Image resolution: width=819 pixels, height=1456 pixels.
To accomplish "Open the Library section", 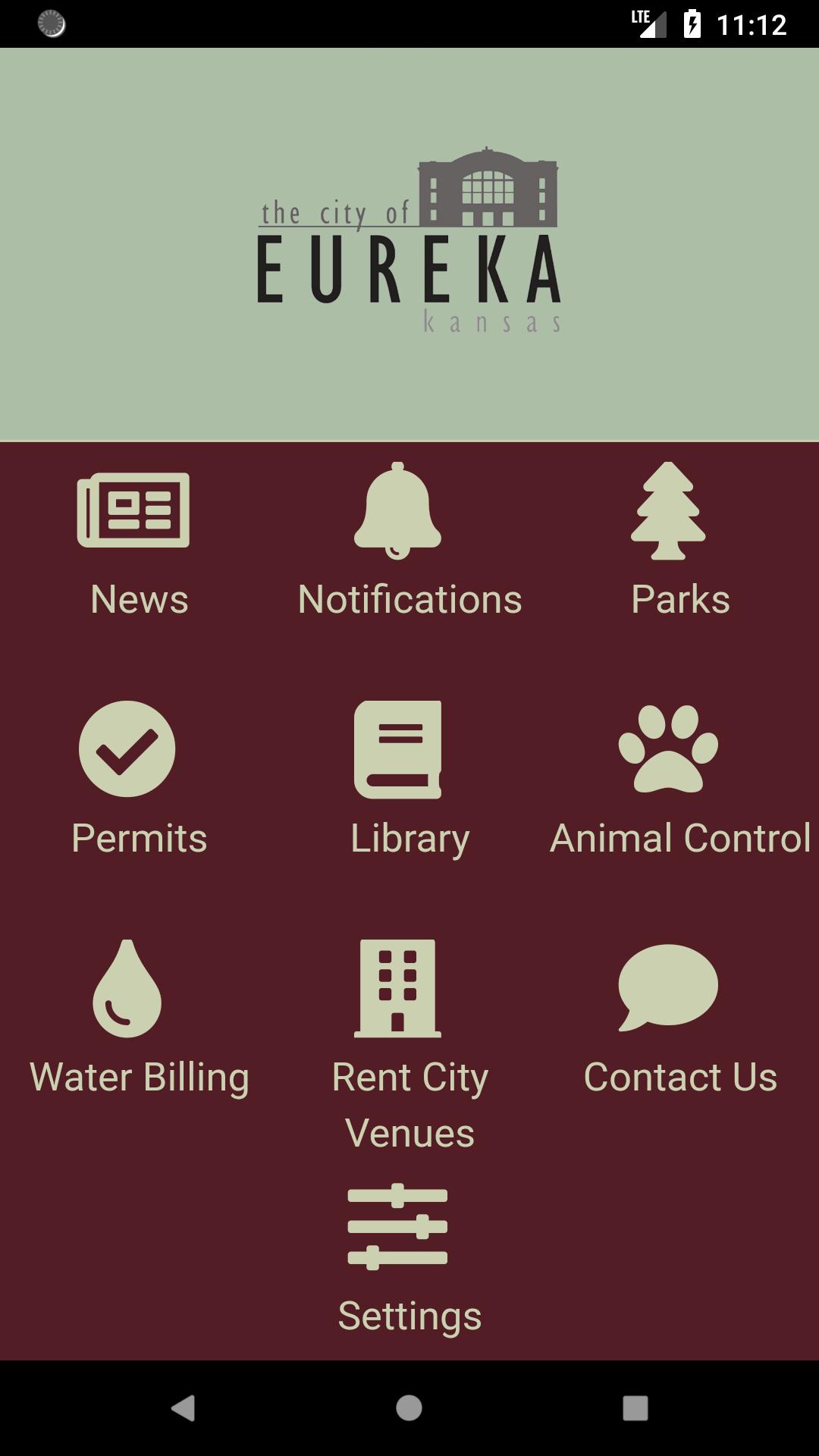I will (x=409, y=781).
